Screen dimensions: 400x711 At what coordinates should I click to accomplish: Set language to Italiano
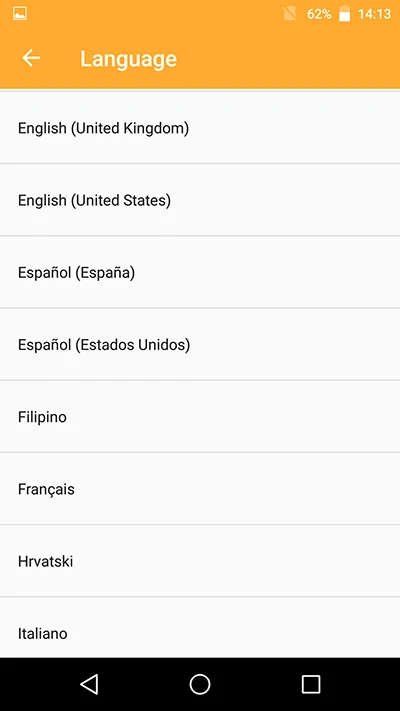point(200,628)
